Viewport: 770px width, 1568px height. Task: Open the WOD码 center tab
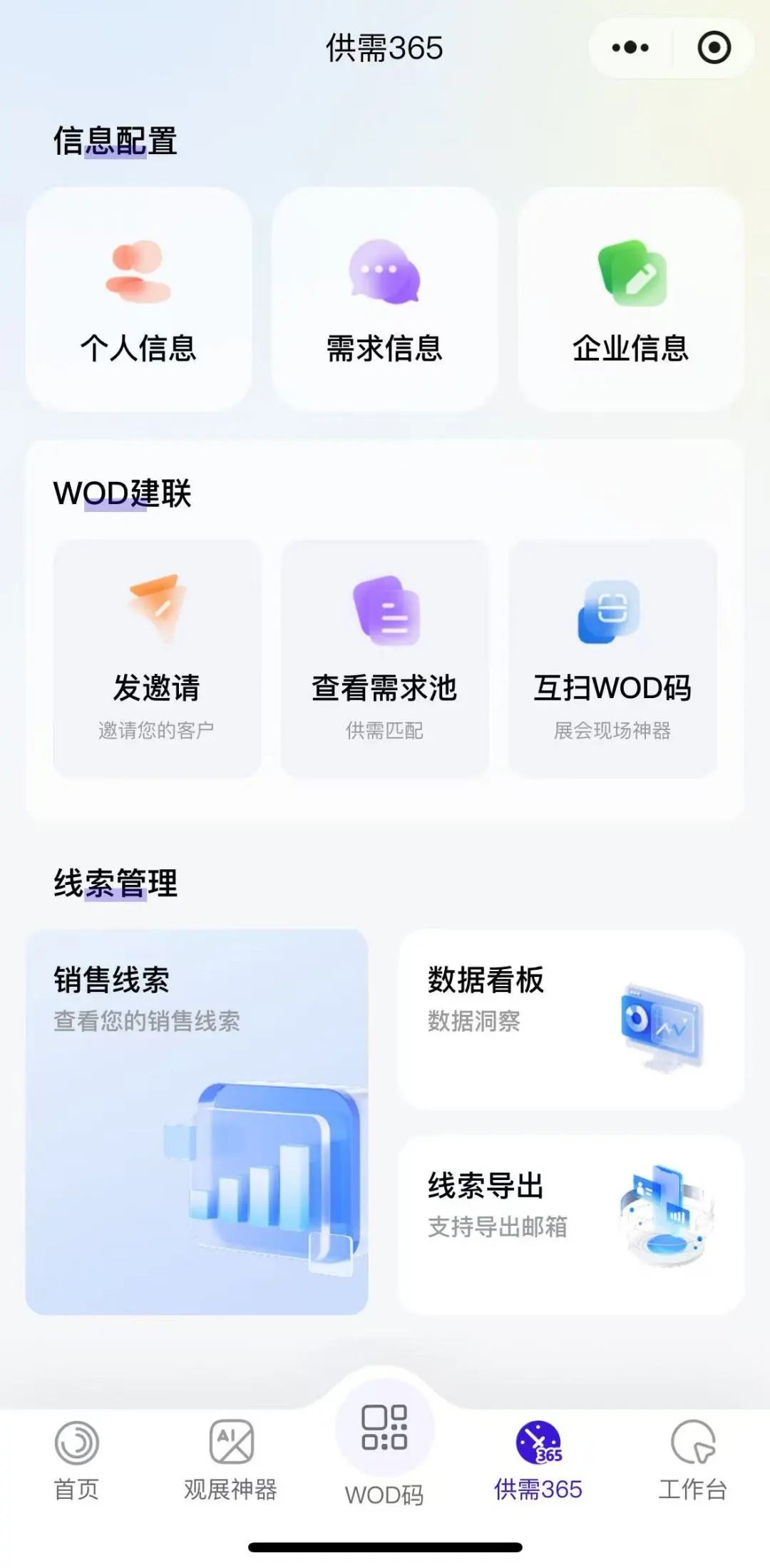(x=384, y=1447)
